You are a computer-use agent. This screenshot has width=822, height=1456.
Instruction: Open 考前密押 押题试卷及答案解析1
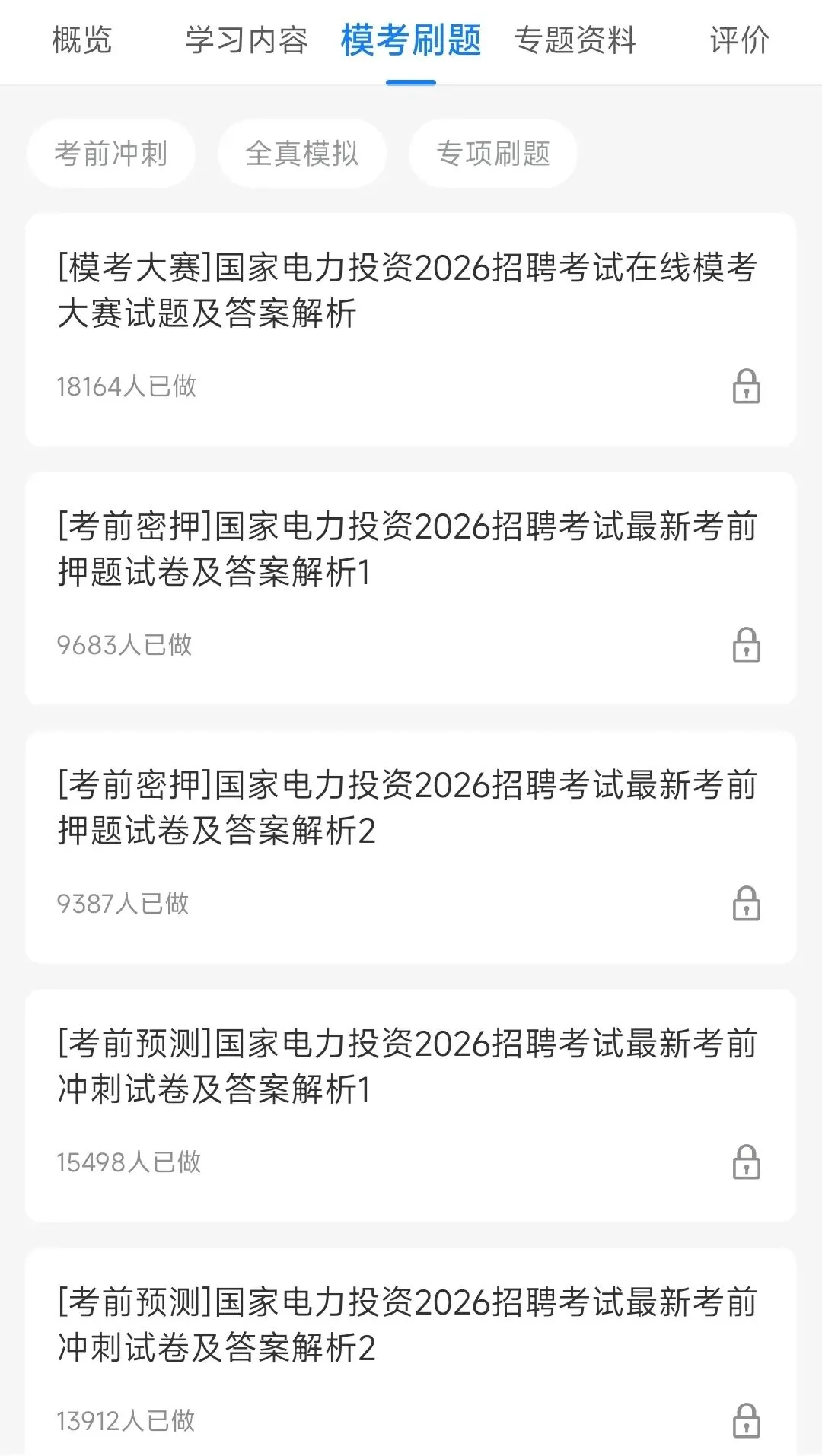[411, 588]
